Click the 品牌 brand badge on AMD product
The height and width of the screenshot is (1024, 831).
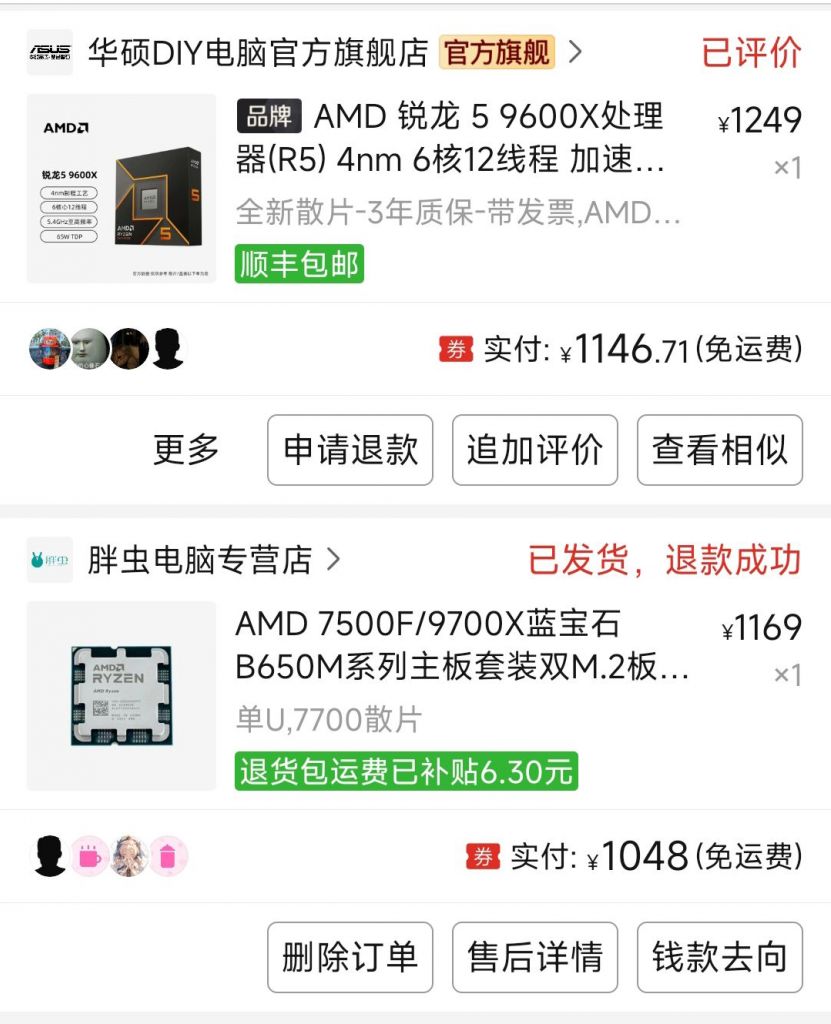[266, 118]
